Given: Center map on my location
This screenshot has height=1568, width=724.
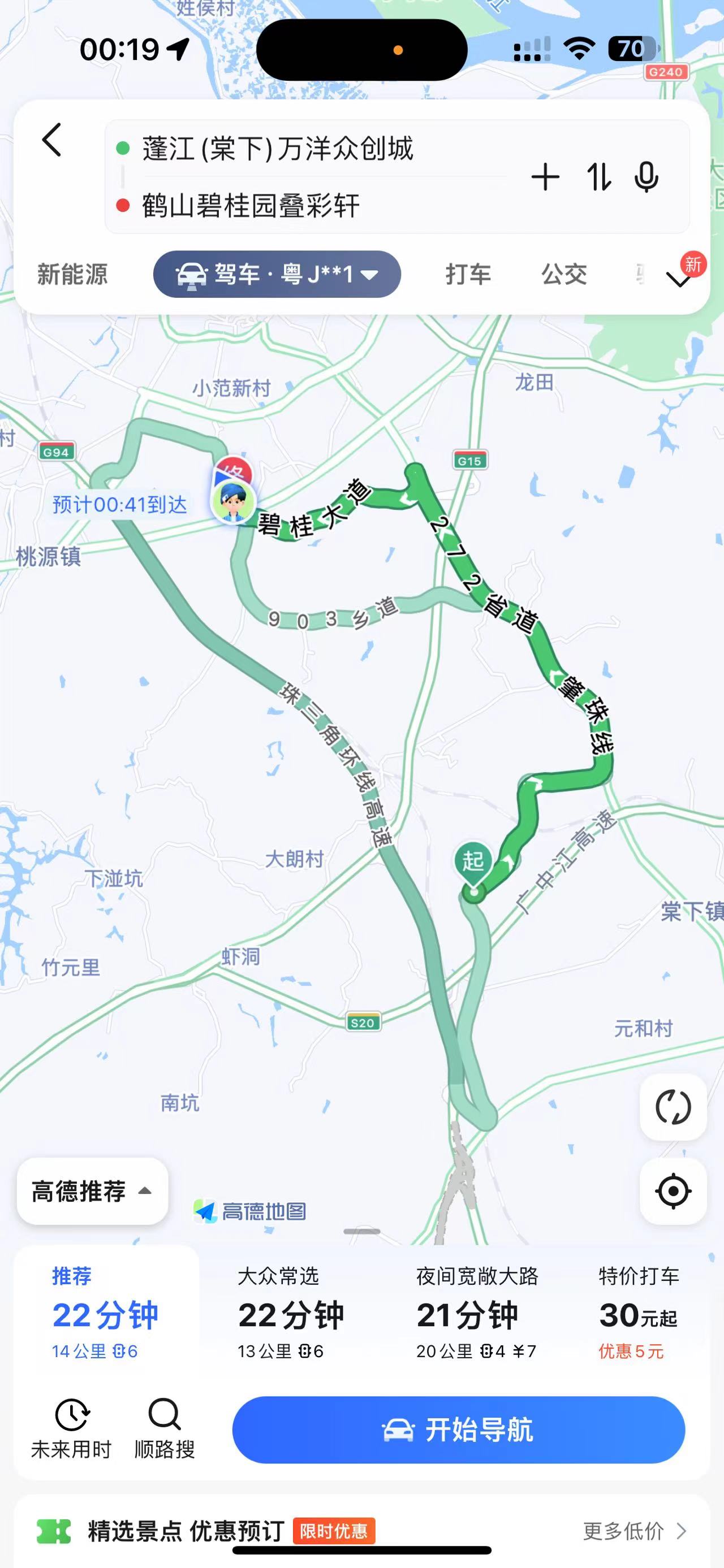Looking at the screenshot, I should point(673,1190).
